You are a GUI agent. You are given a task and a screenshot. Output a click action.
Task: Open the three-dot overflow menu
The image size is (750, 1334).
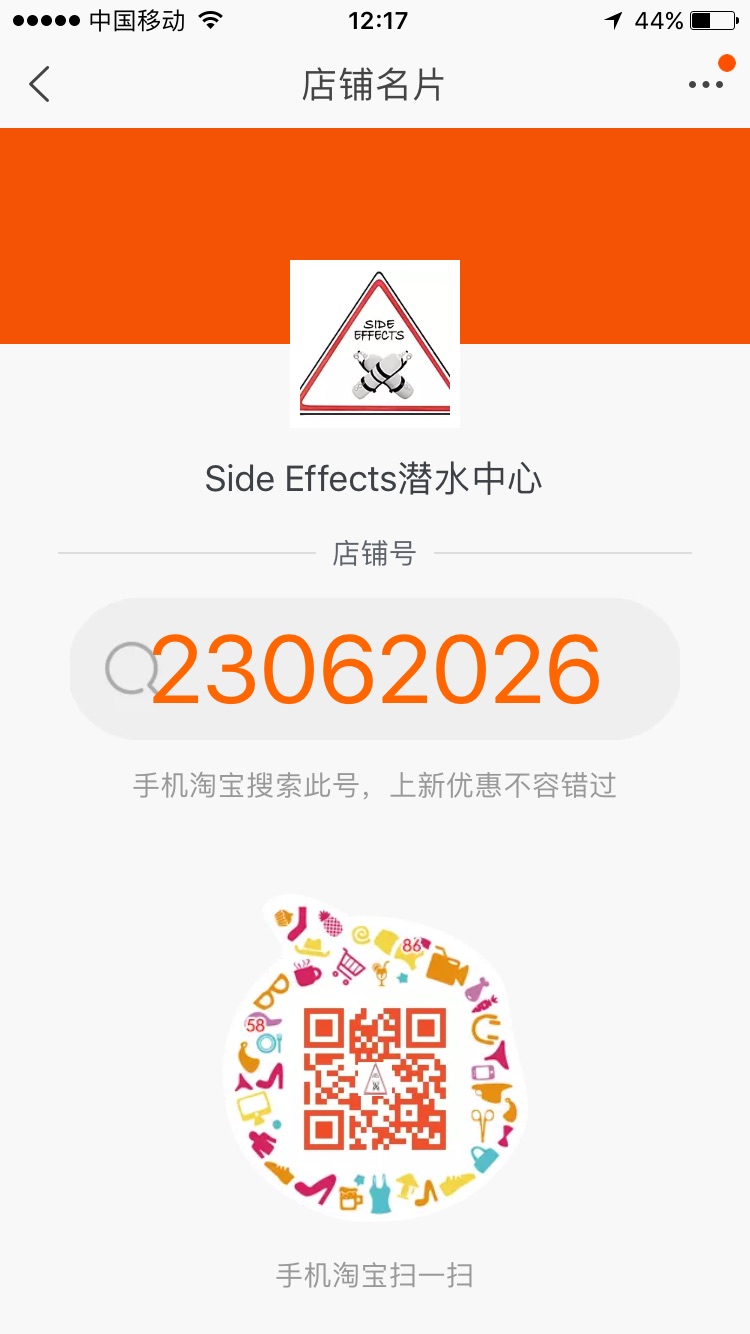706,85
